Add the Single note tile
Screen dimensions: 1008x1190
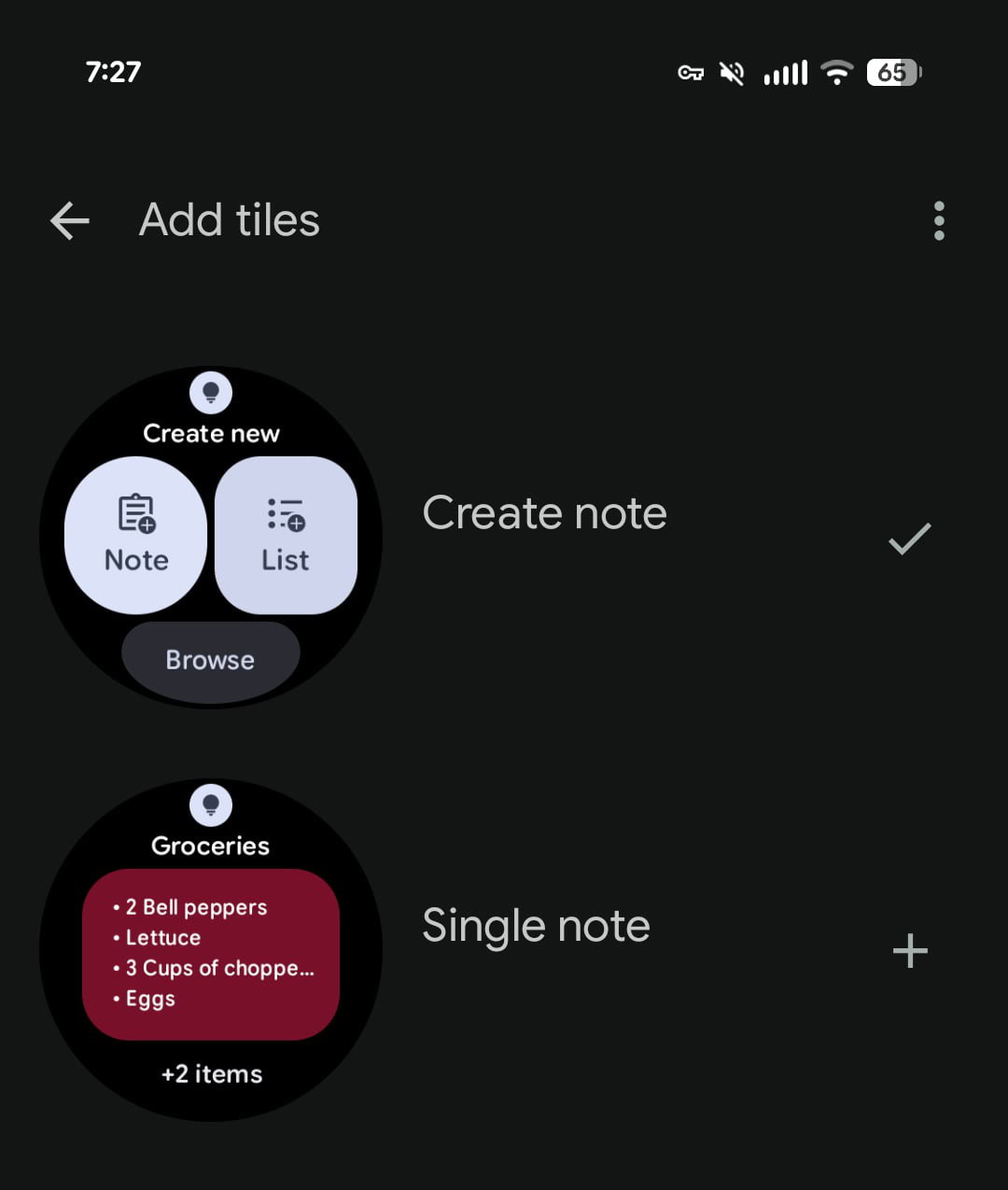[x=909, y=951]
